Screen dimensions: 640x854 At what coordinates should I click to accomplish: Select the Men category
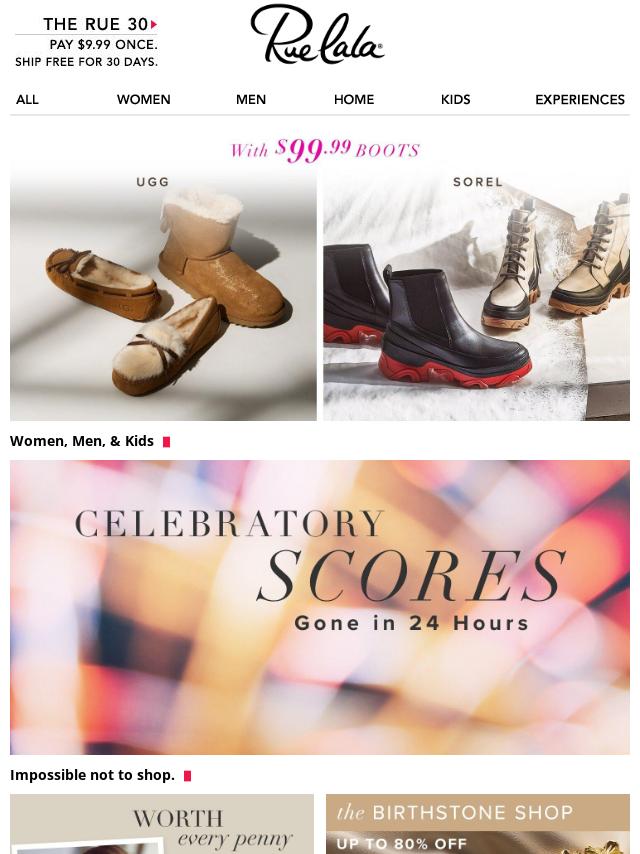[251, 100]
